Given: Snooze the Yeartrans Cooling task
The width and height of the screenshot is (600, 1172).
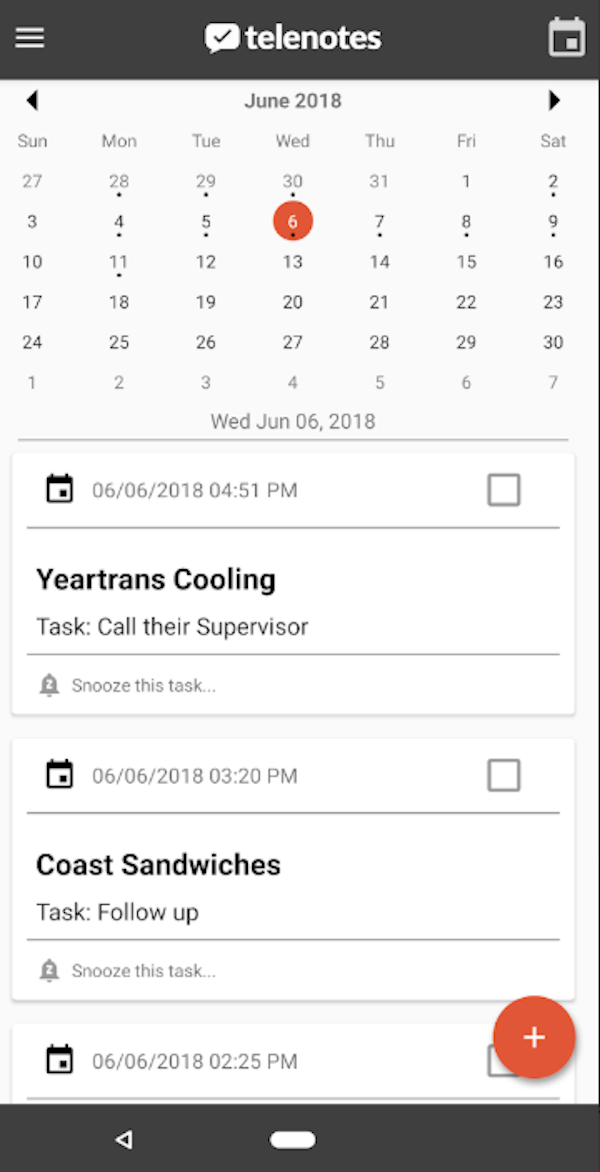Looking at the screenshot, I should (127, 685).
